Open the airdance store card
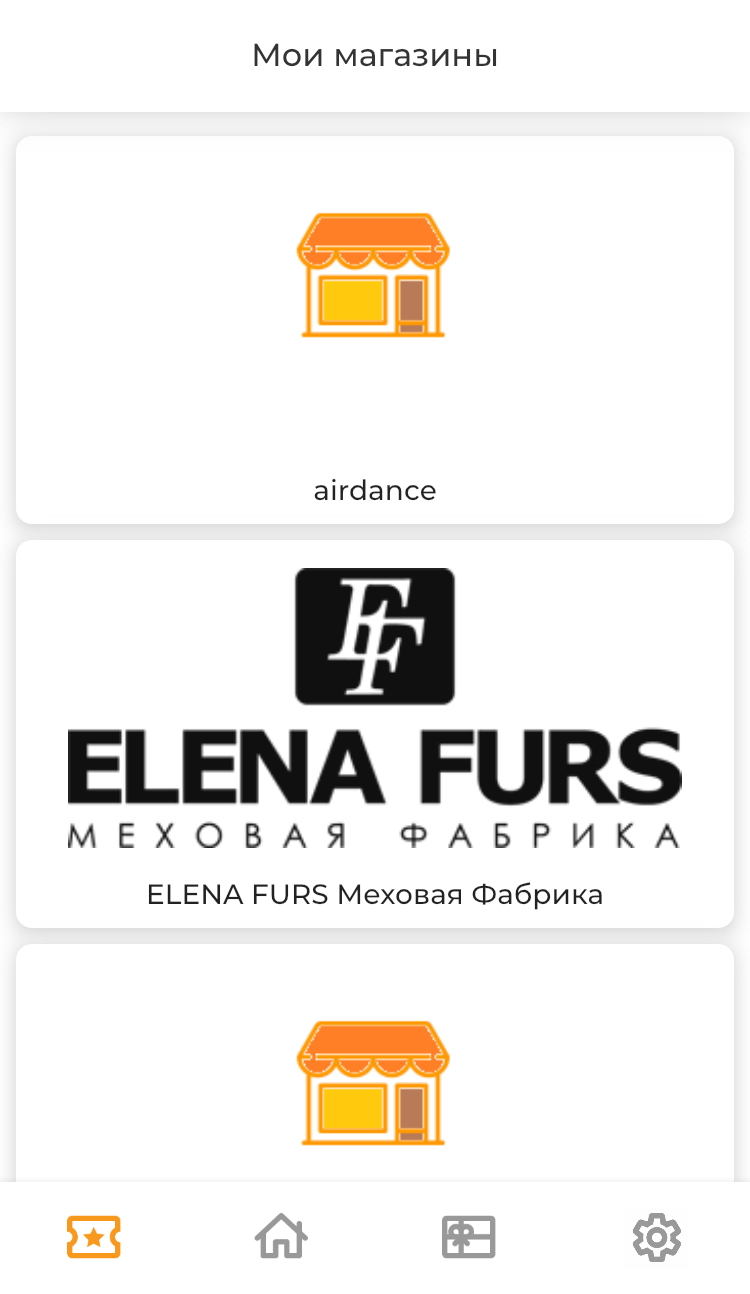The height and width of the screenshot is (1294, 750). (375, 330)
